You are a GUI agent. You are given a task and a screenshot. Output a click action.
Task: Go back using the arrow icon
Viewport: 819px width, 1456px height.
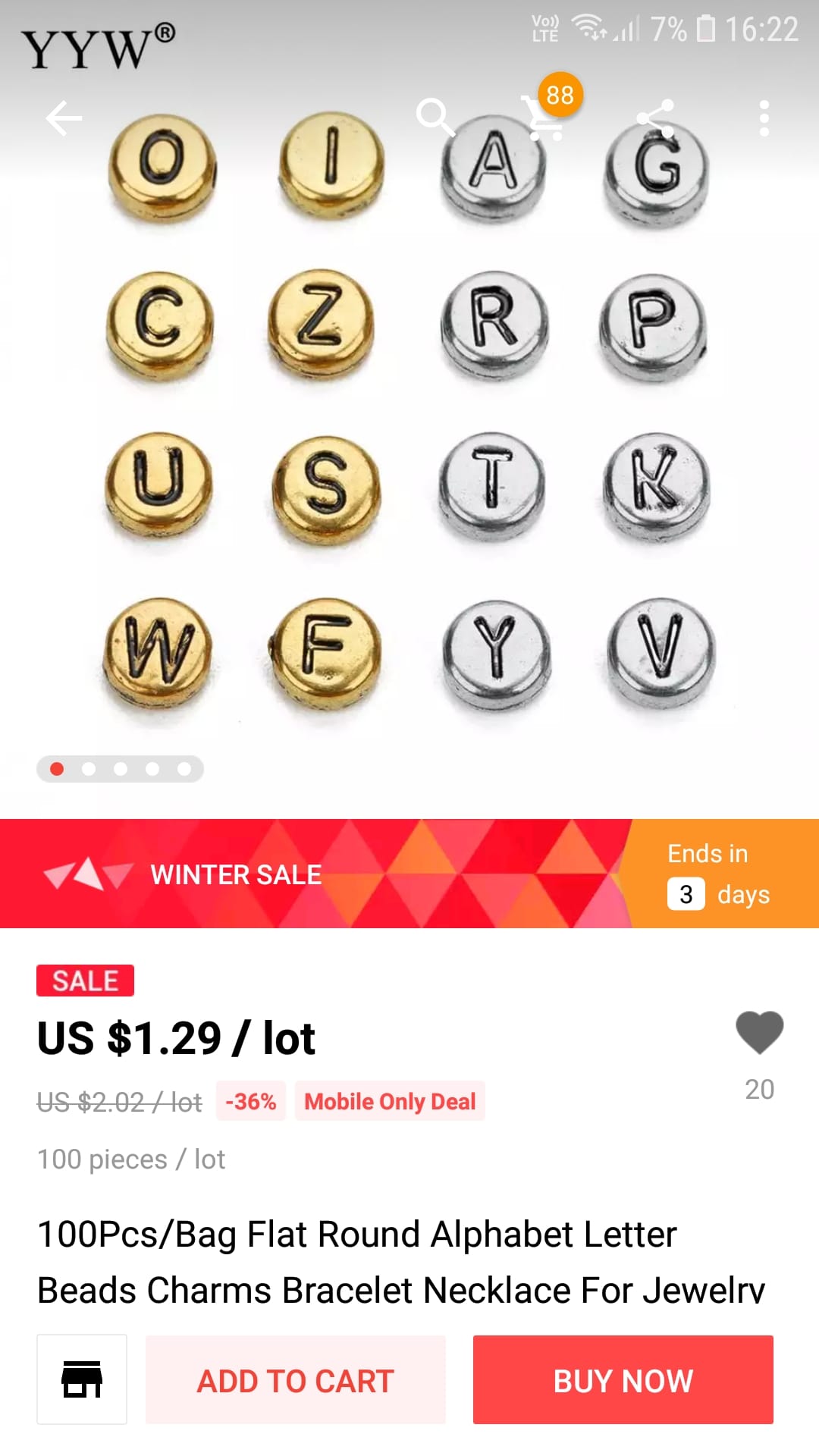point(64,118)
